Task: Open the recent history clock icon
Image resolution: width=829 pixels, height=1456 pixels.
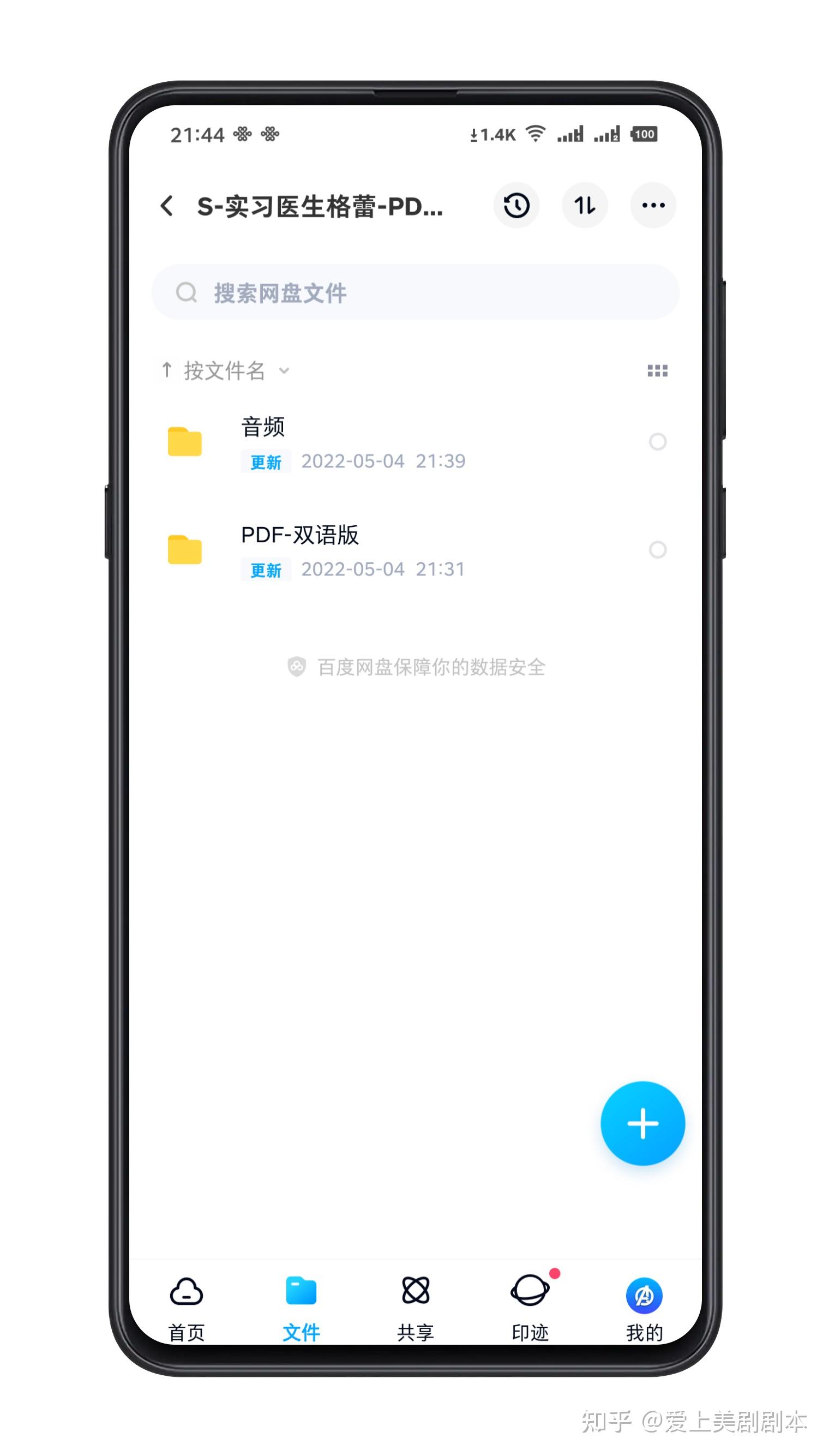Action: click(516, 206)
